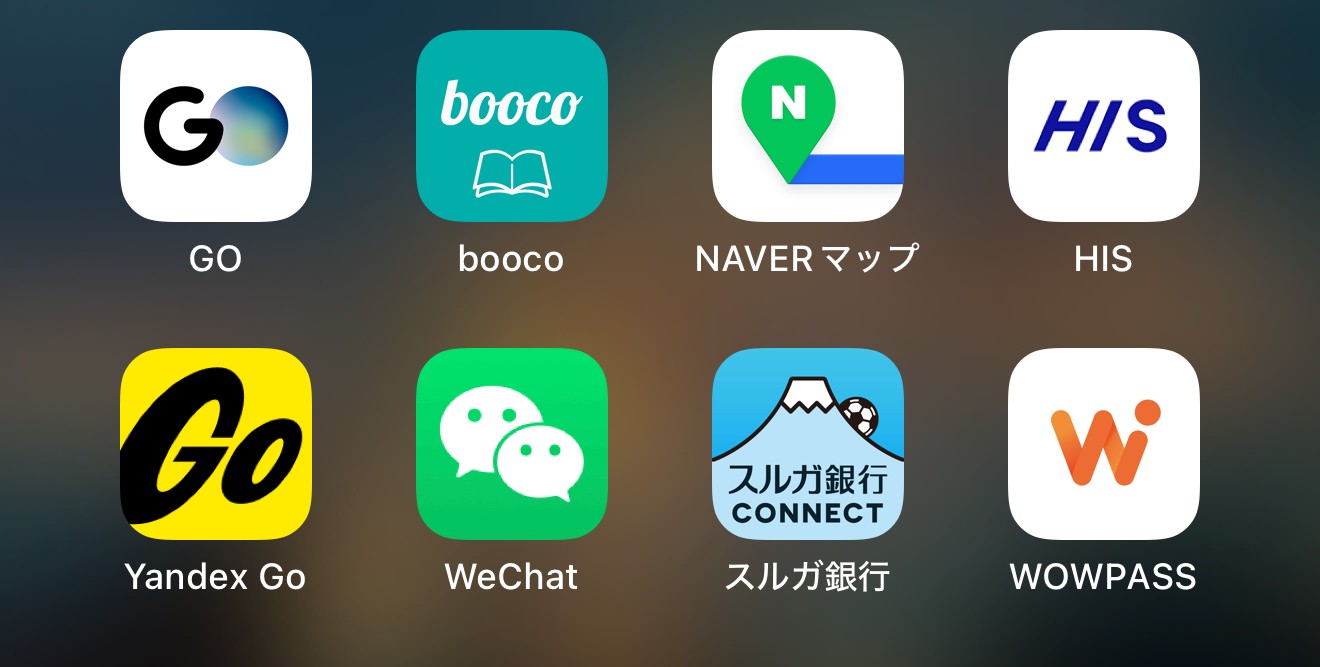Open the スルガ銀行 CONNECT app
1320x667 pixels.
coord(808,444)
